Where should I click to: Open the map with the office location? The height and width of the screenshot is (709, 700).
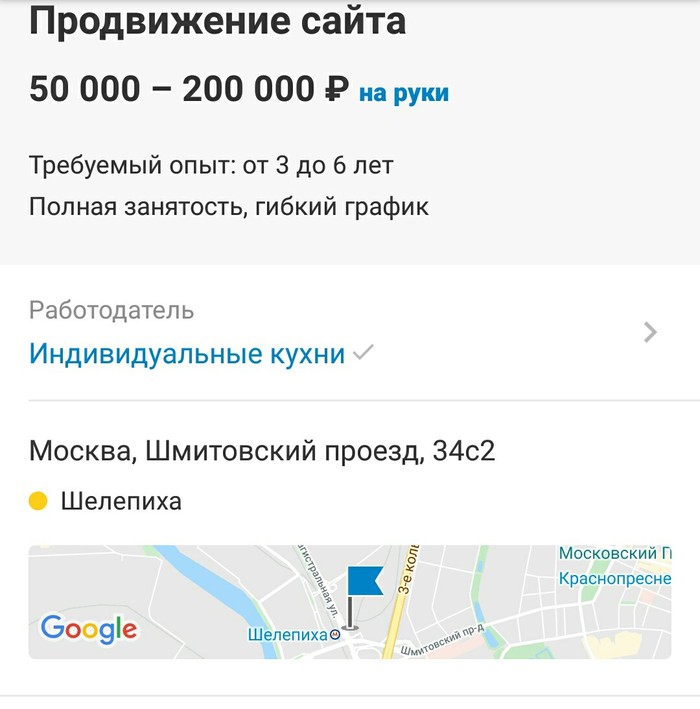[x=349, y=601]
